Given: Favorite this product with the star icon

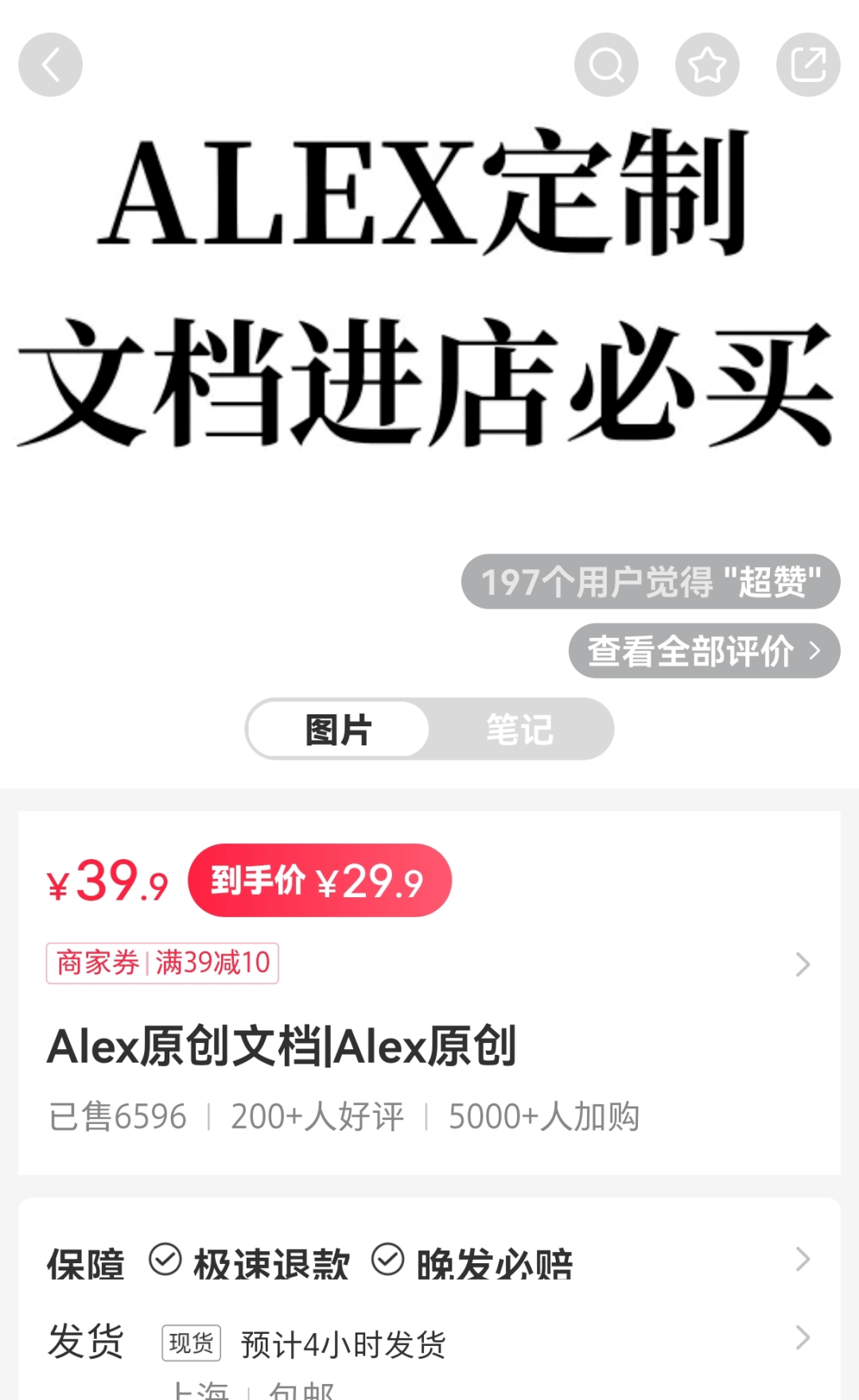Looking at the screenshot, I should 707,64.
